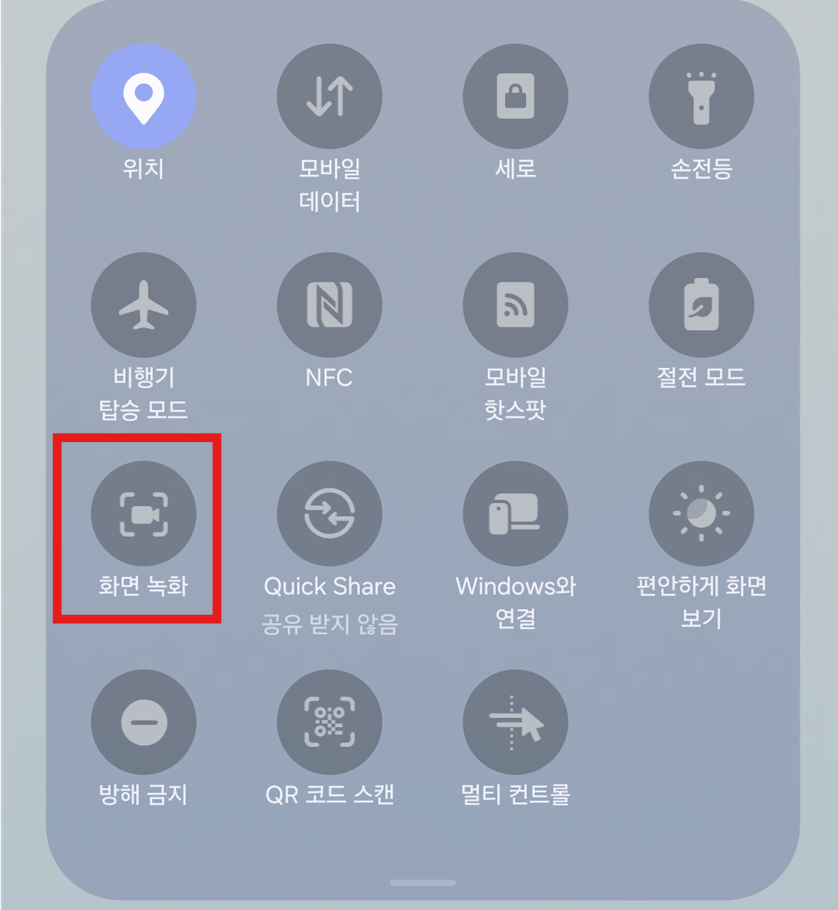The width and height of the screenshot is (838, 910).
Task: Enable 절전 모드 power saving
Action: click(x=701, y=305)
